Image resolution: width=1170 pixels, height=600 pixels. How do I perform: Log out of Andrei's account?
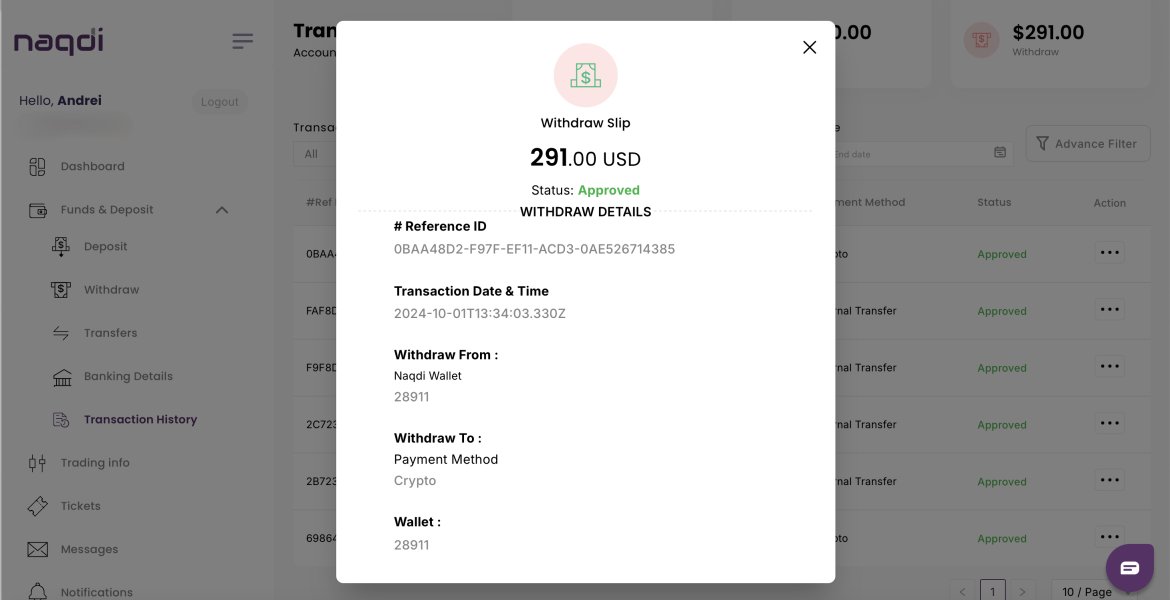219,101
